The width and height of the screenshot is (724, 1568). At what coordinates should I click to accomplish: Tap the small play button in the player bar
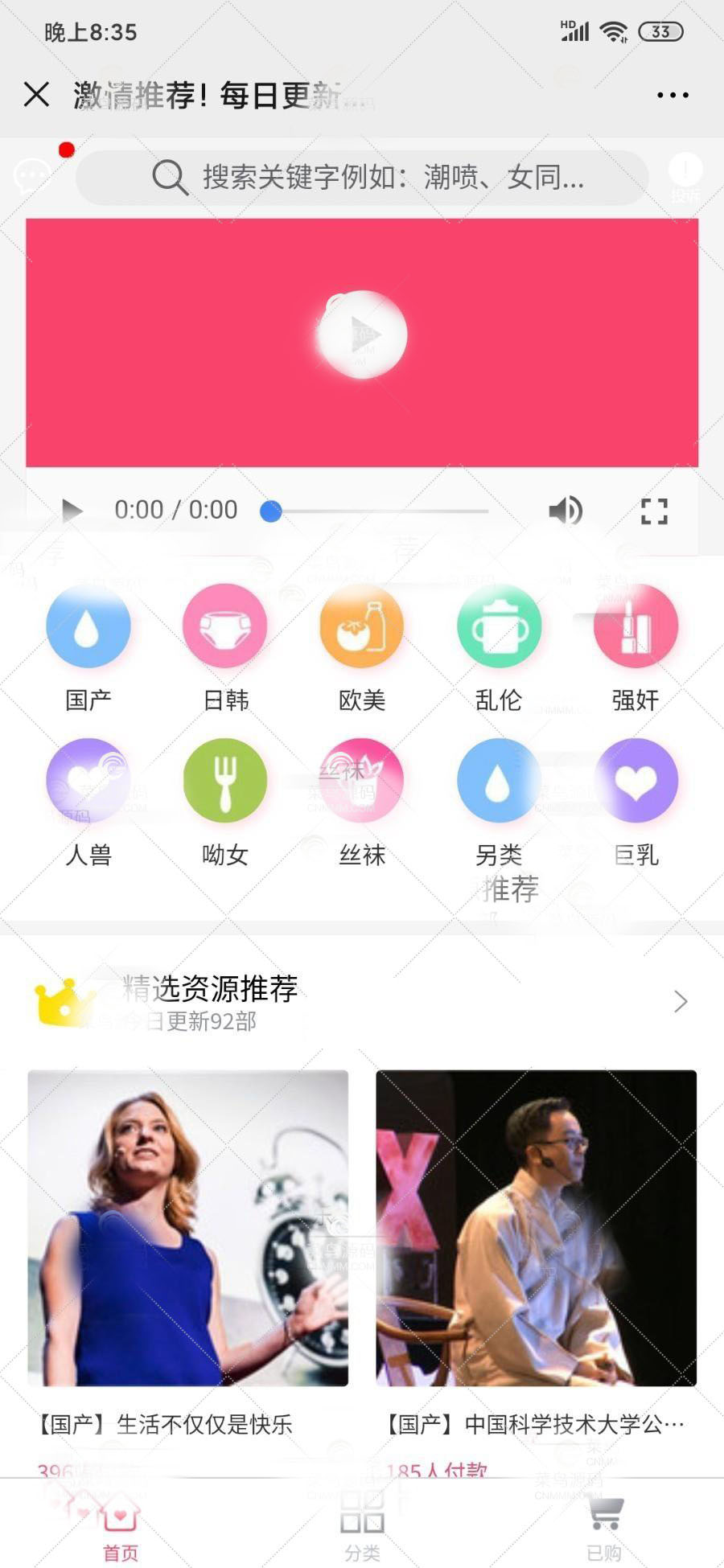point(72,510)
